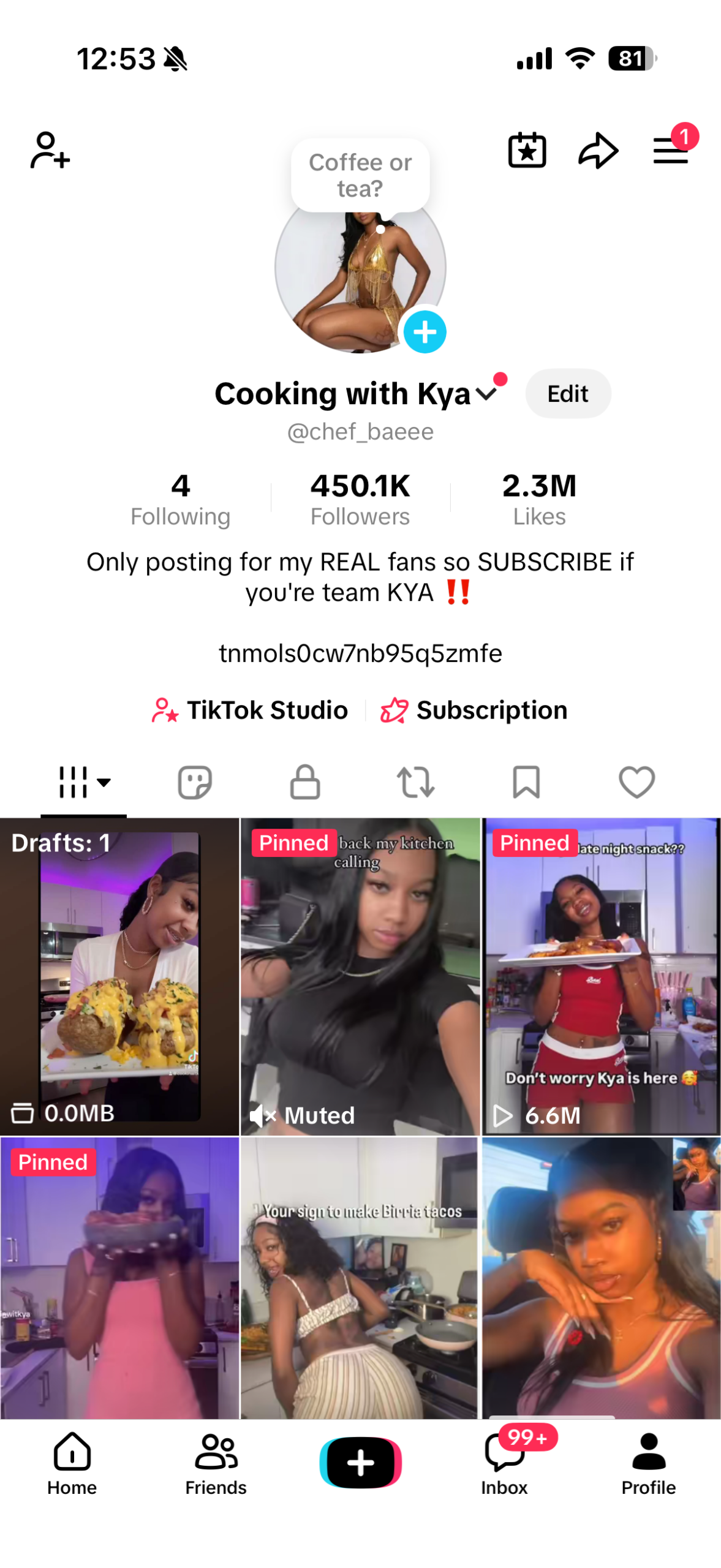This screenshot has width=721, height=1568.
Task: Tap the blue plus on profile photo
Action: (x=425, y=332)
